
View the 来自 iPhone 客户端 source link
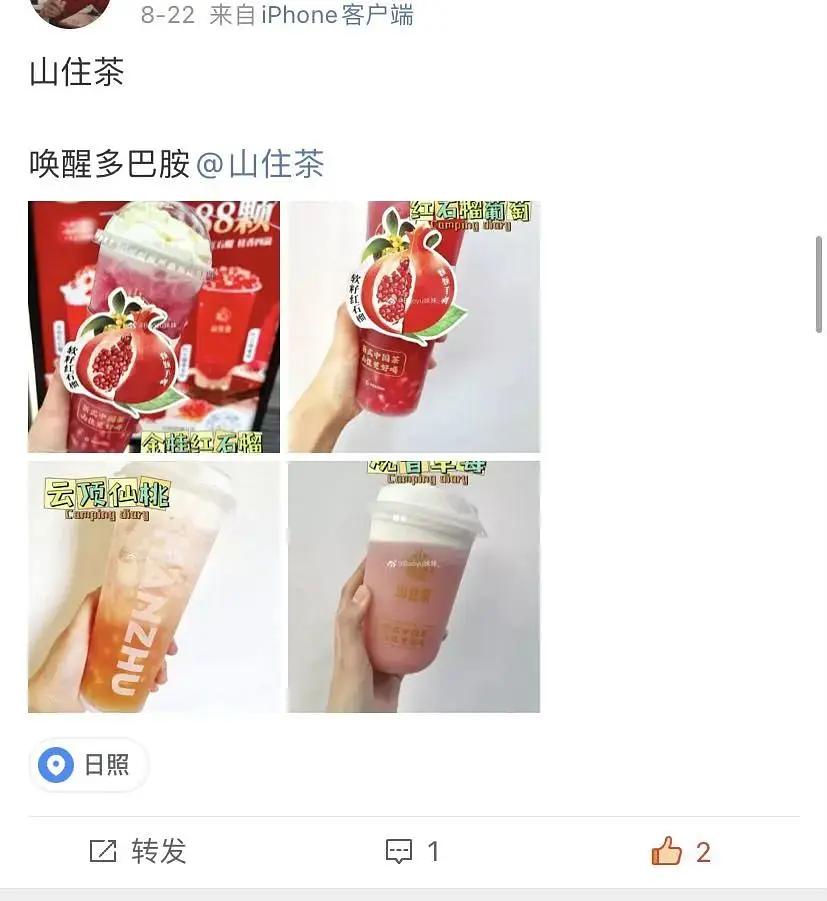click(x=310, y=15)
